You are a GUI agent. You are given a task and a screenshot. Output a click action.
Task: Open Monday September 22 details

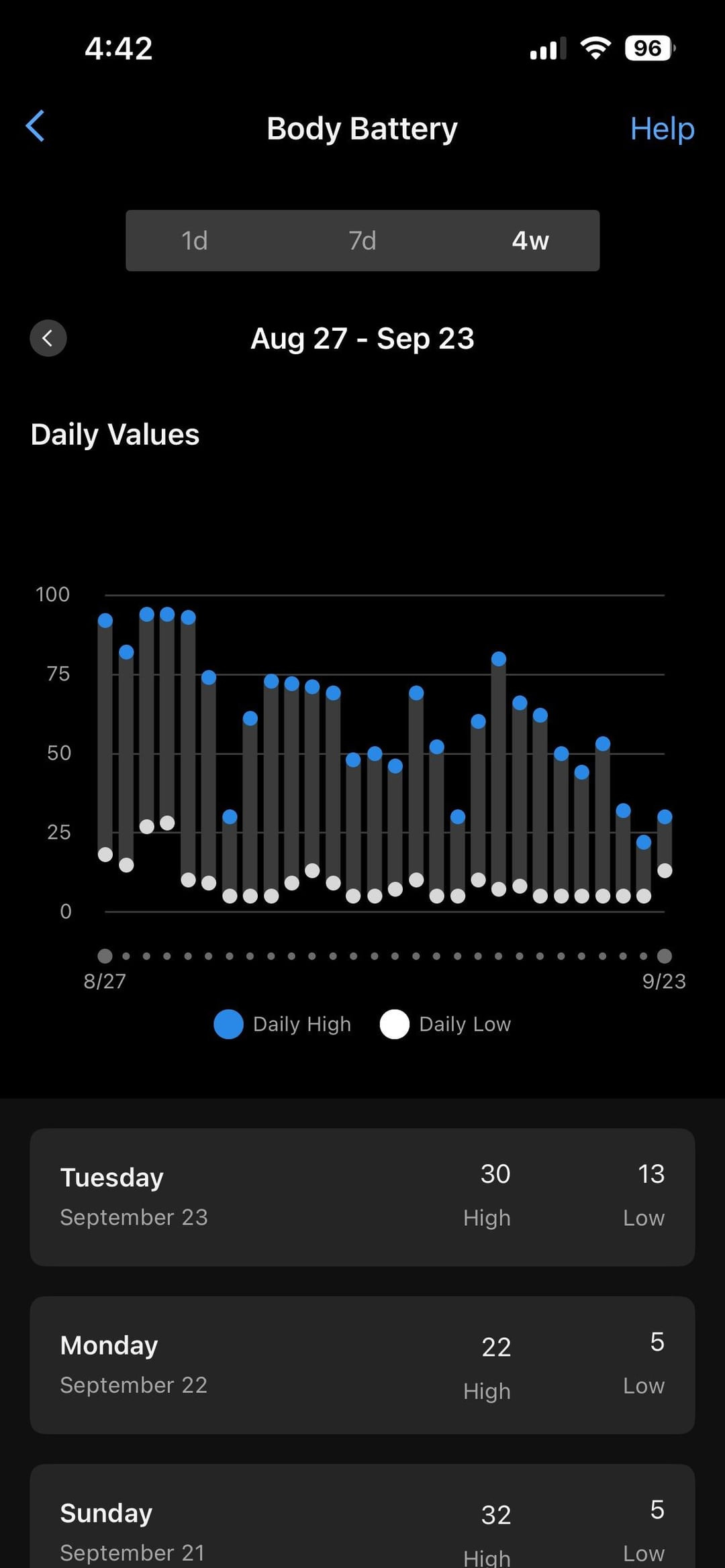point(362,1365)
